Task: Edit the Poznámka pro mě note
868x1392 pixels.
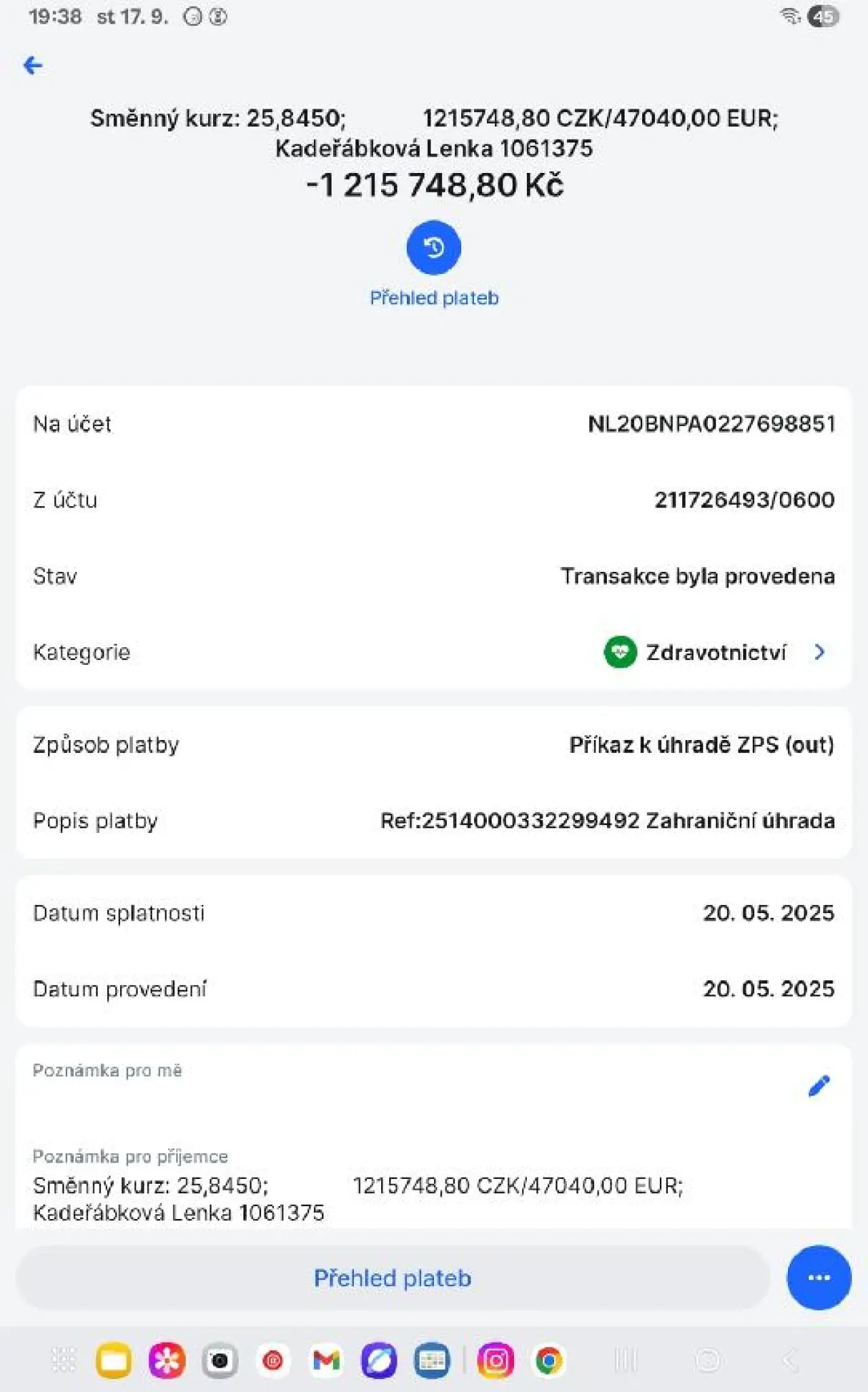Action: pos(818,1086)
